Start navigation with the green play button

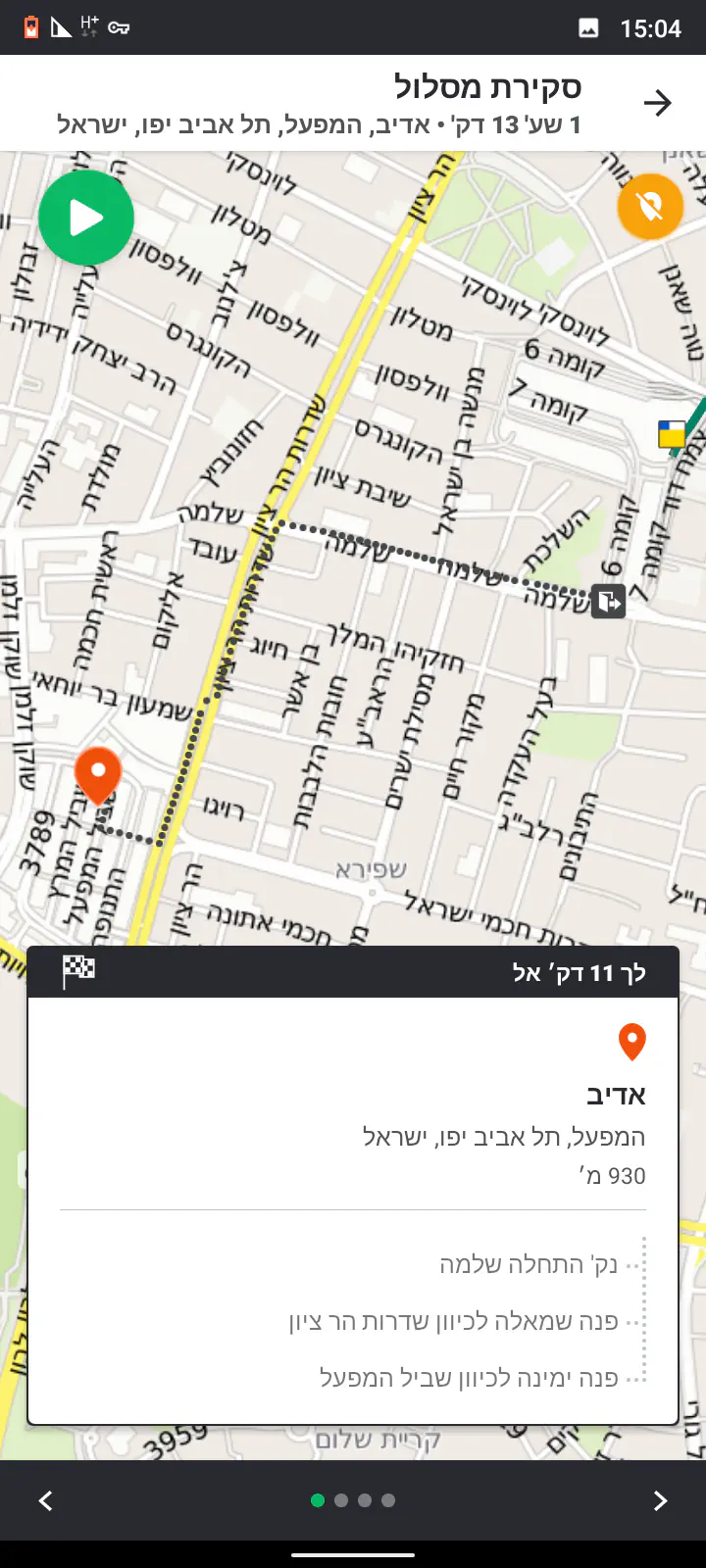coord(86,219)
